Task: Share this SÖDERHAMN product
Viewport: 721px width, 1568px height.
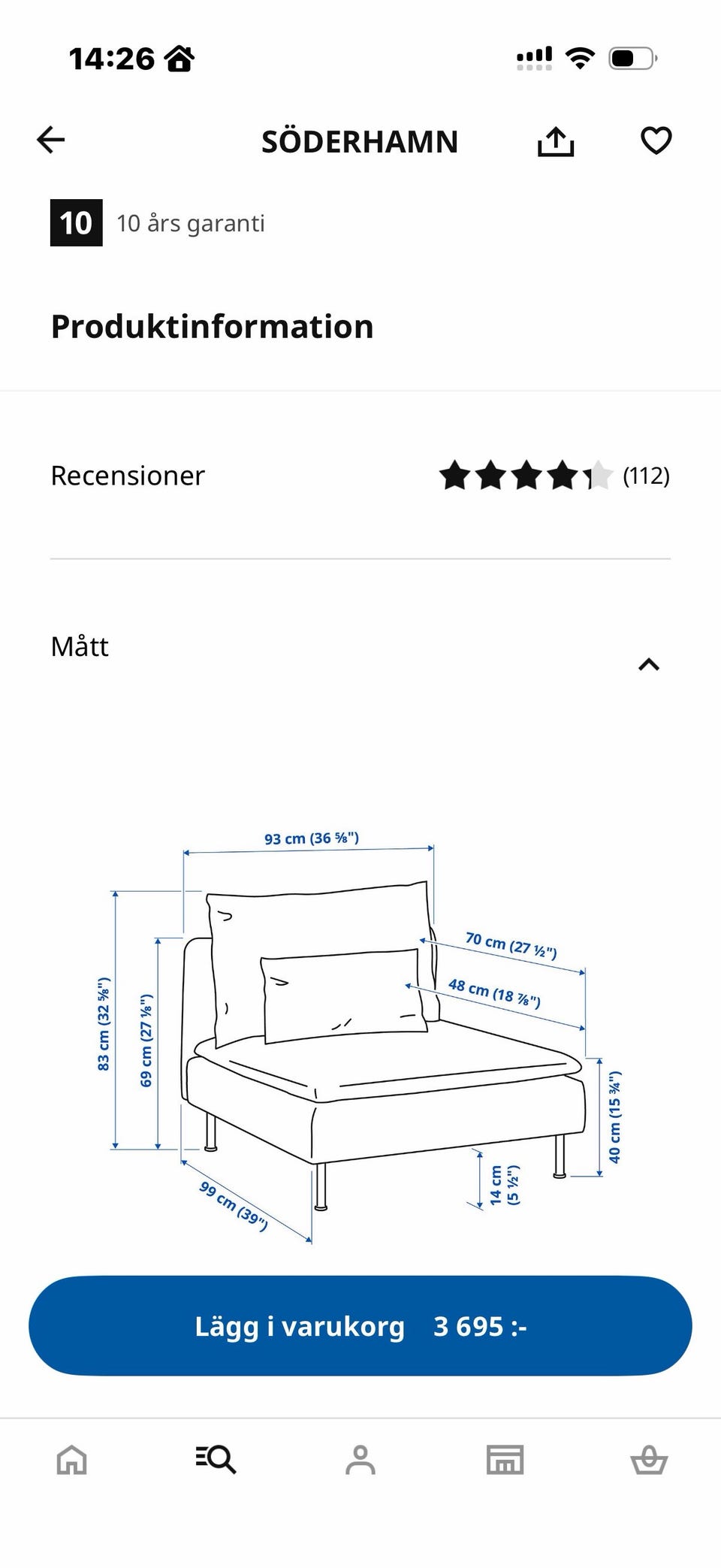Action: [x=556, y=141]
